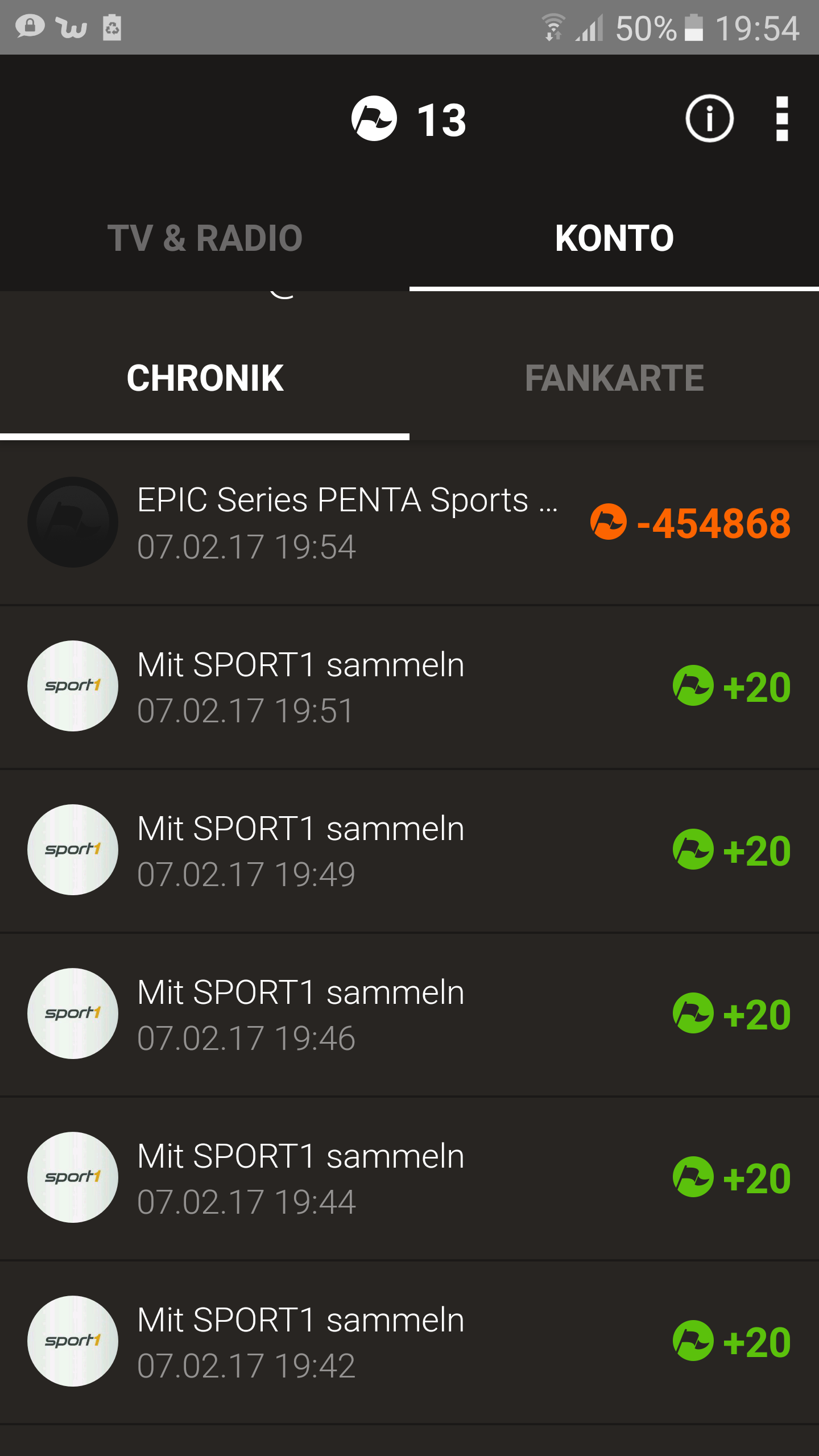Switch to the FANKARTE tab
819x1456 pixels.
[x=614, y=379]
